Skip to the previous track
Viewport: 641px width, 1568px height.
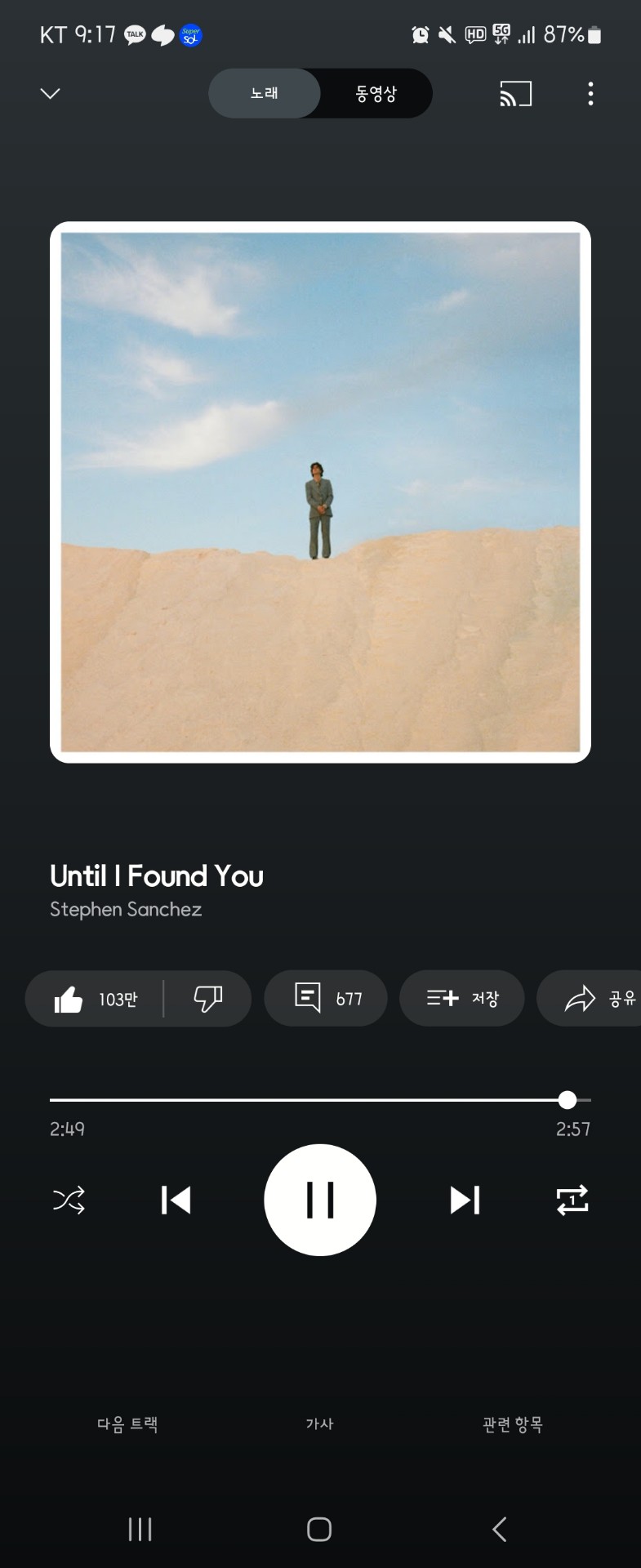(x=176, y=1200)
